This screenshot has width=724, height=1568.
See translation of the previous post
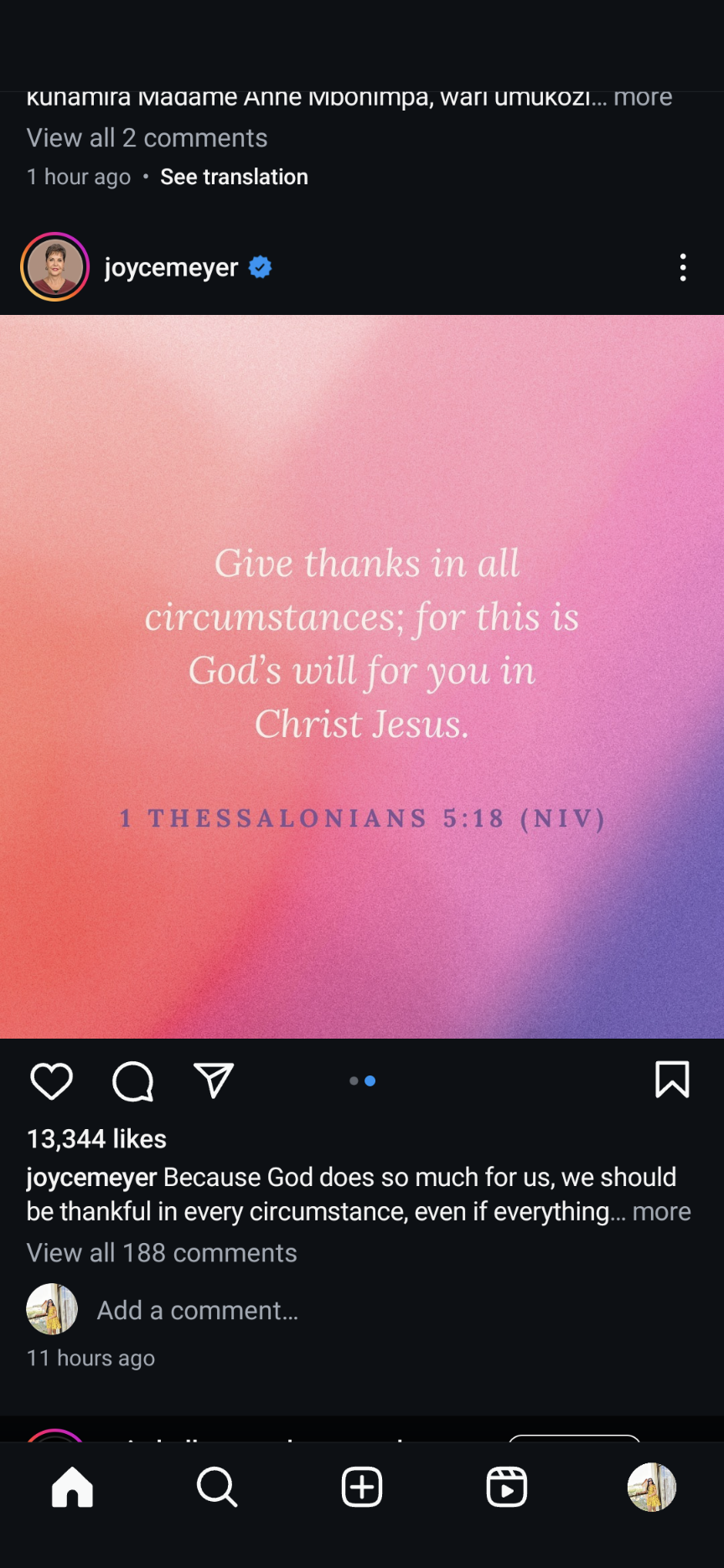(235, 177)
